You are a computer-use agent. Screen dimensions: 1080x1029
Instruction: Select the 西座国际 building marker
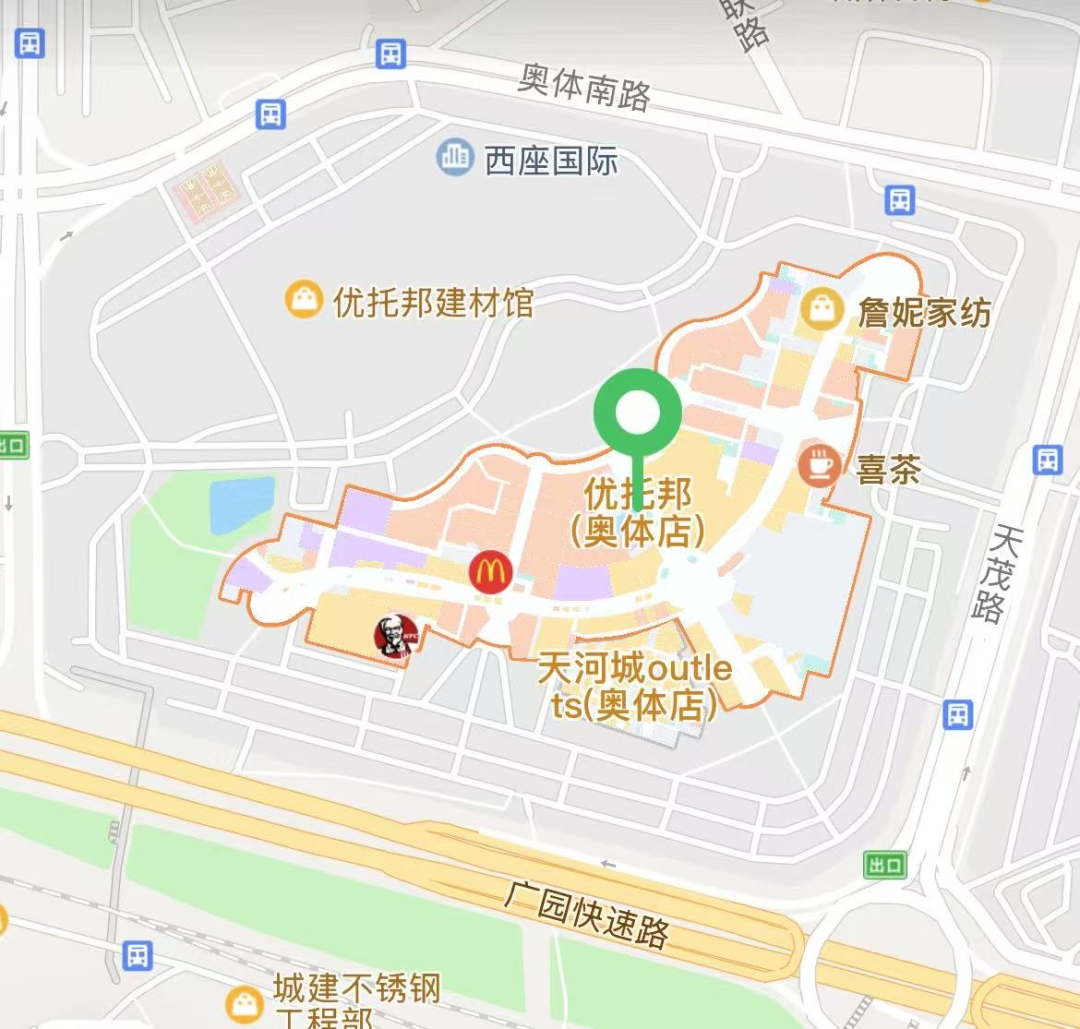[x=455, y=157]
